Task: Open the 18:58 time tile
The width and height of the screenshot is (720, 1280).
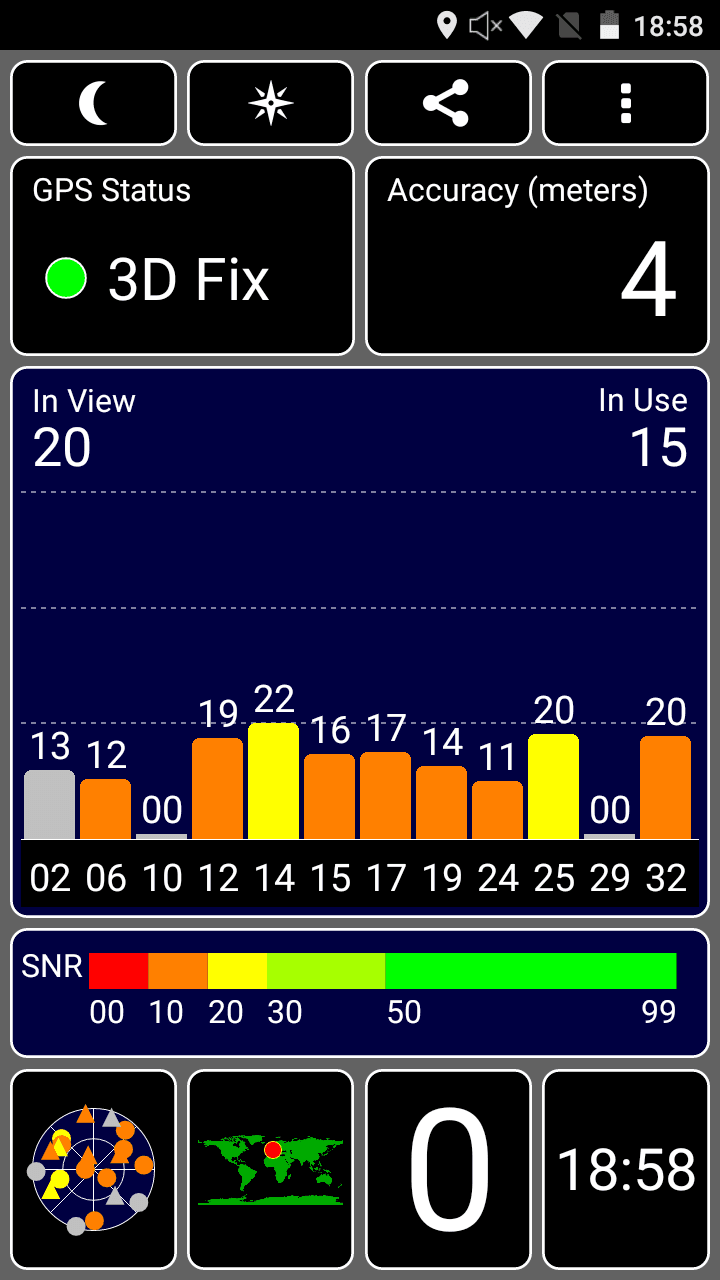Action: (x=626, y=1169)
